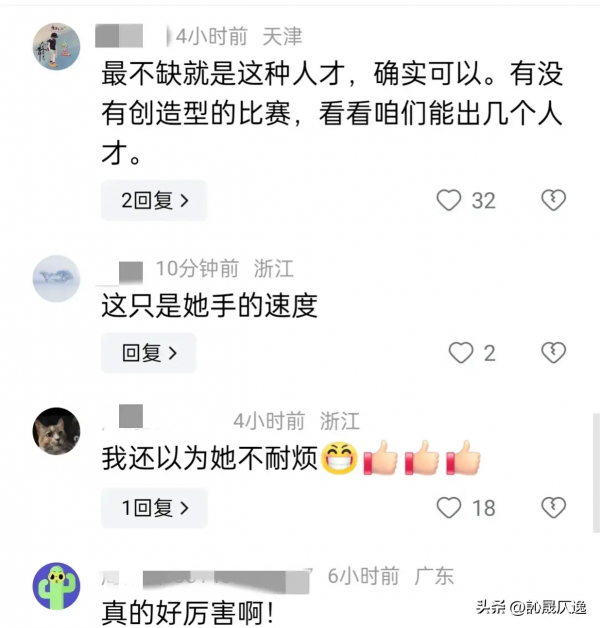Dislike the Tianjin comment about 人才

553,200
